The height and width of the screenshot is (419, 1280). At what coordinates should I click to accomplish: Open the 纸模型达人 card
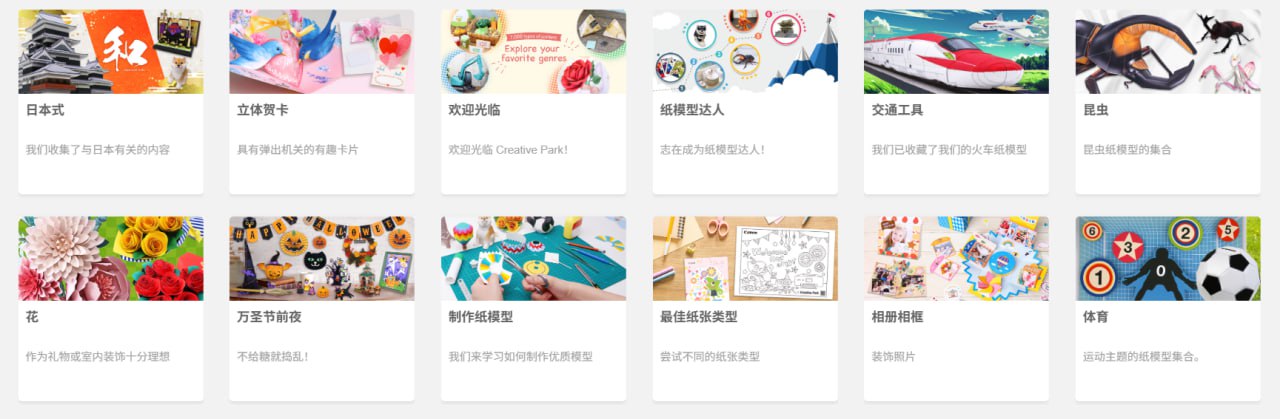[745, 101]
